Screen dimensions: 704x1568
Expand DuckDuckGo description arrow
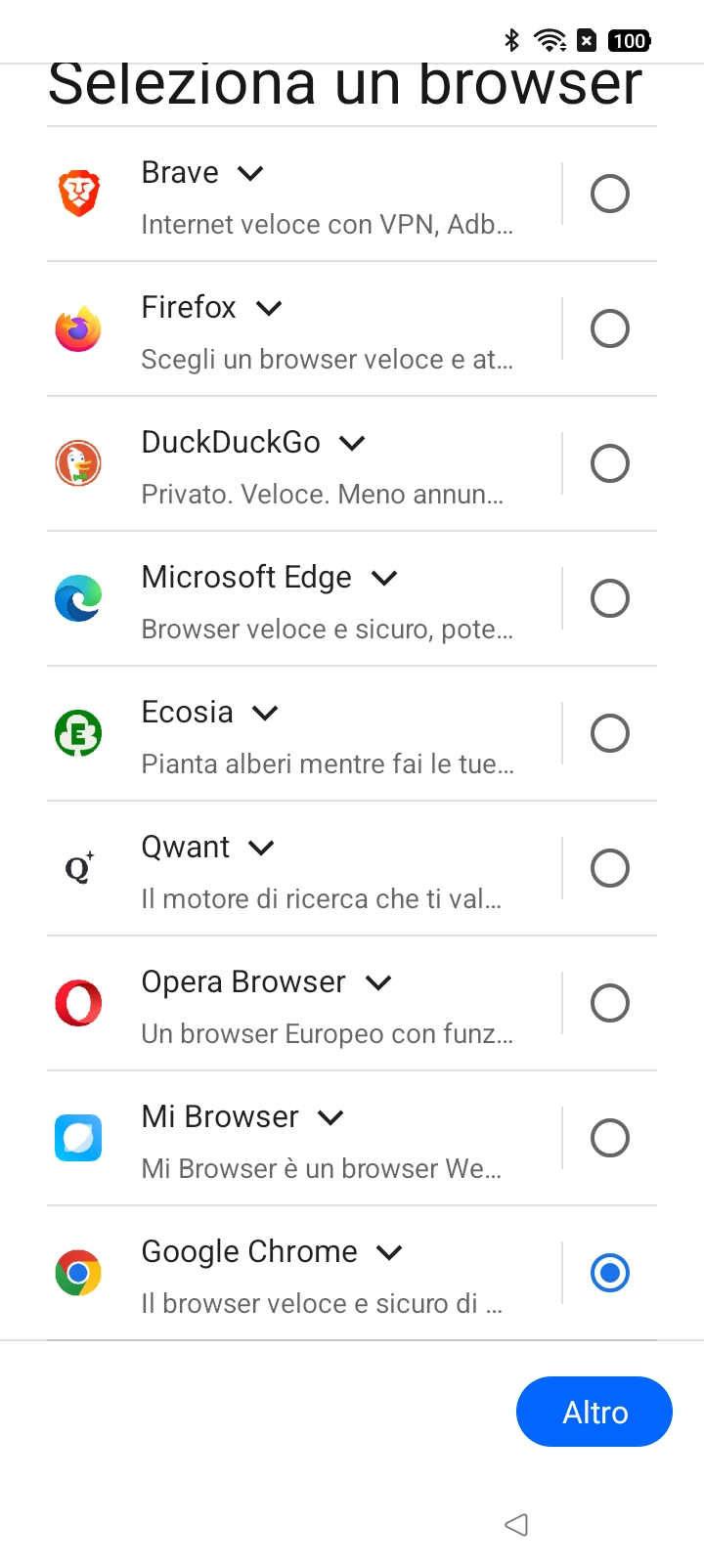point(352,443)
